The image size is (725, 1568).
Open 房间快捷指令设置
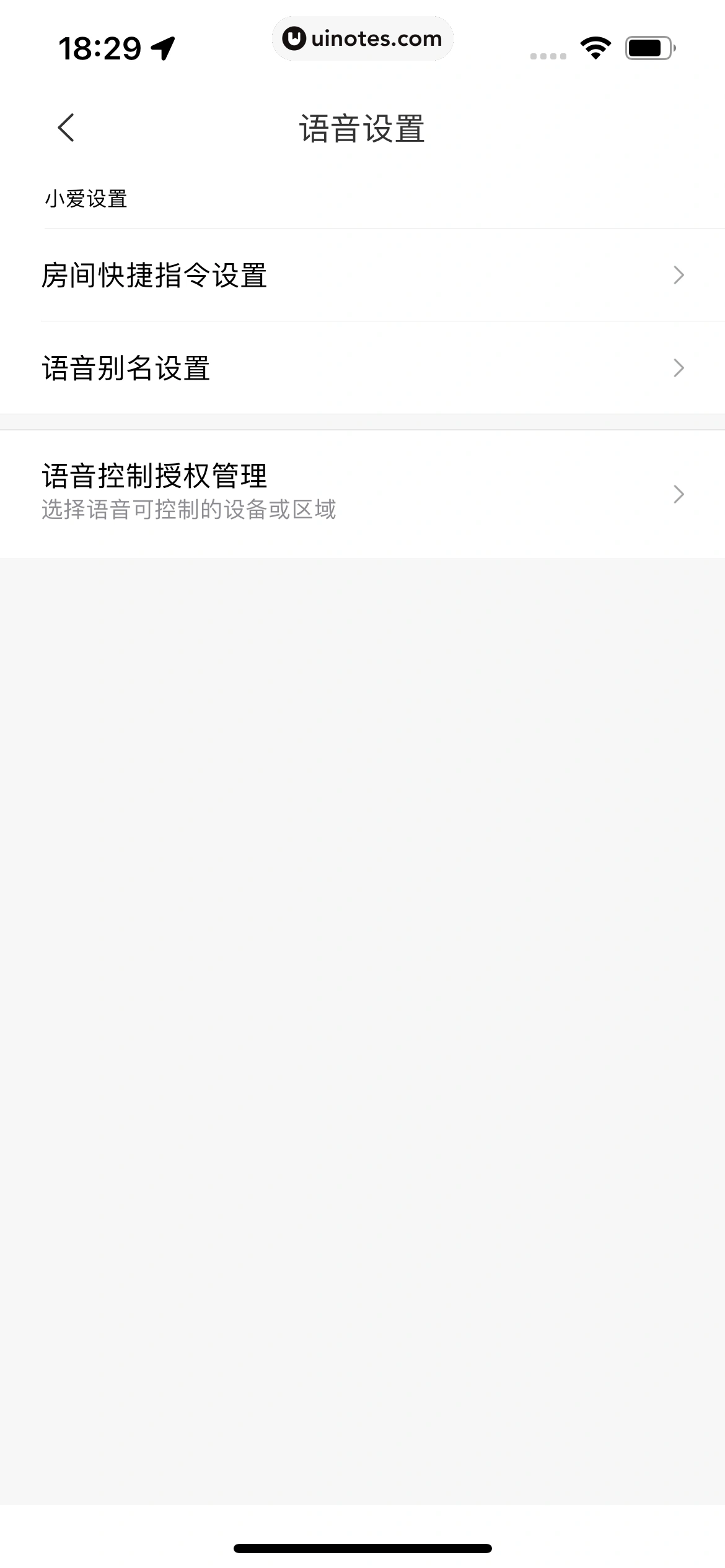point(362,275)
